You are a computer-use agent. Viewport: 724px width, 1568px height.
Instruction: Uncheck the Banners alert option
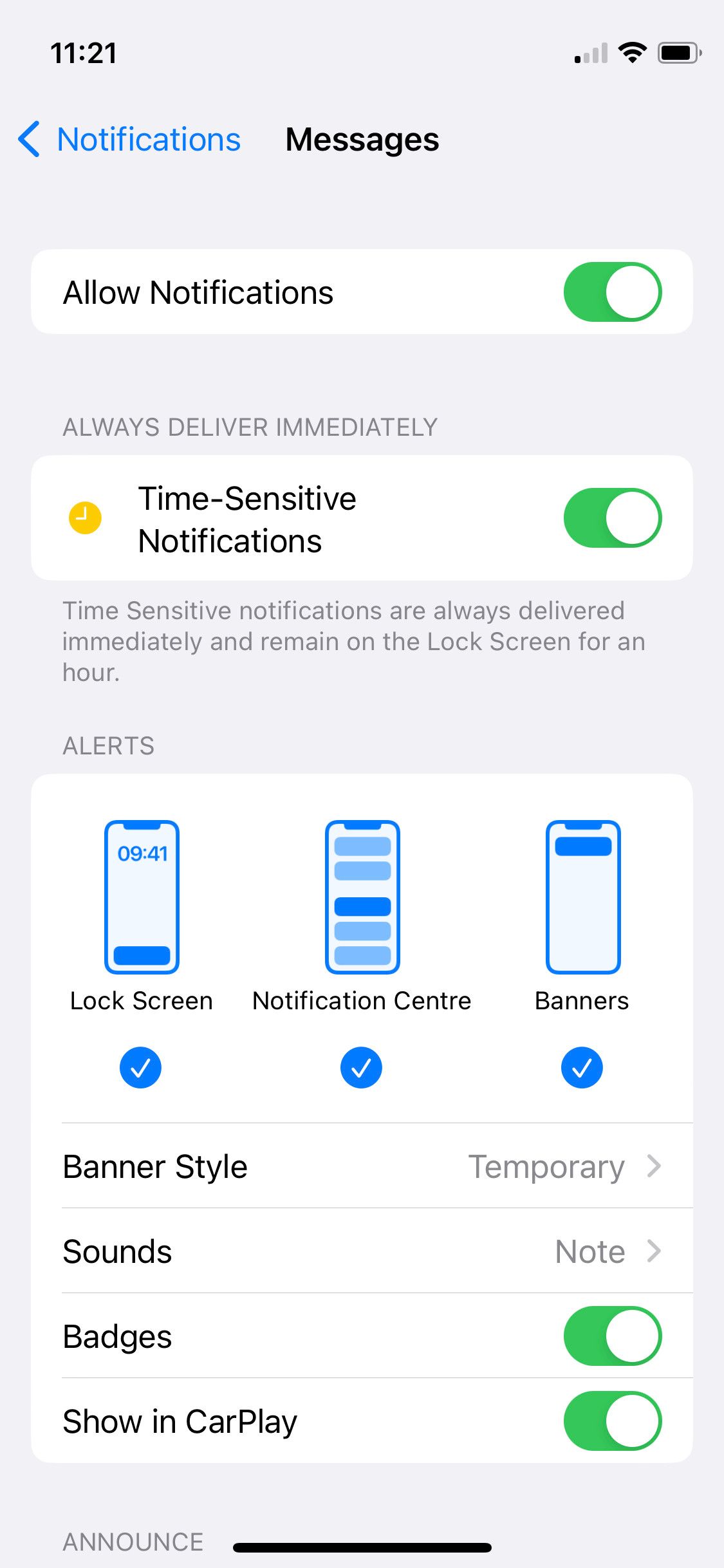click(582, 1068)
